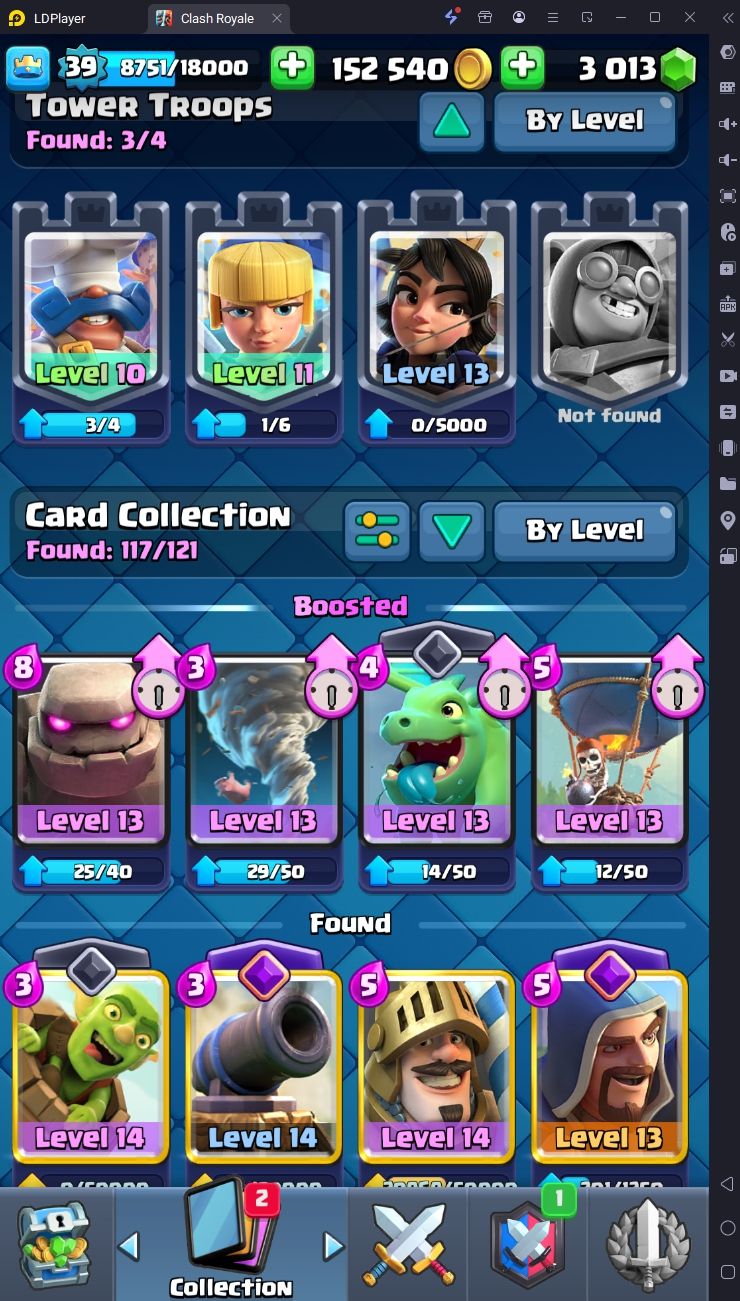Viewport: 740px width, 1301px height.
Task: Open the Clan shield tab
Action: pyautogui.click(x=528, y=1244)
